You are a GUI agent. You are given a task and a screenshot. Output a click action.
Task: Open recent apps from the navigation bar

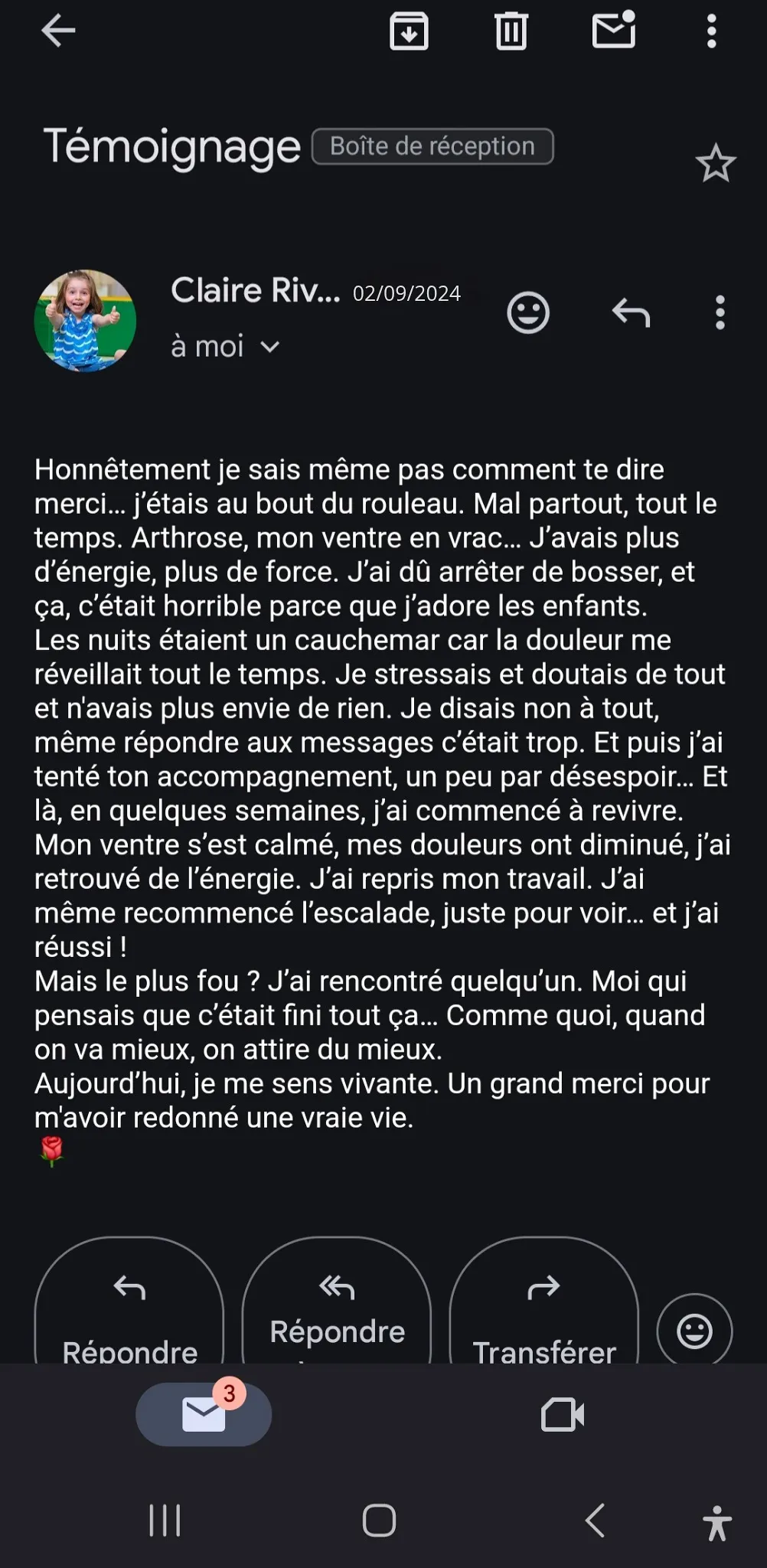click(x=165, y=1520)
